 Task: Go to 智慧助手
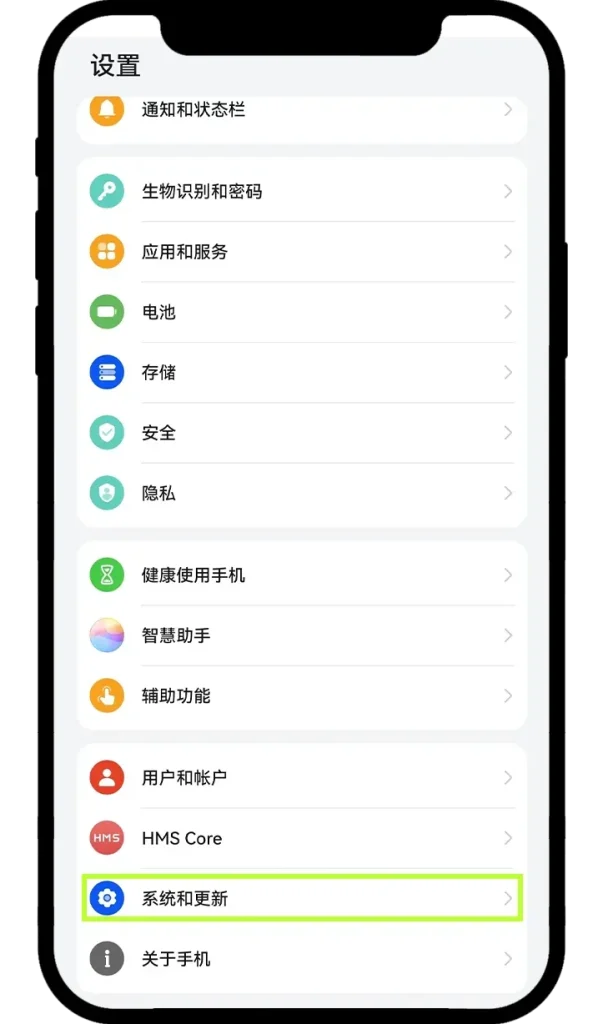click(x=300, y=635)
